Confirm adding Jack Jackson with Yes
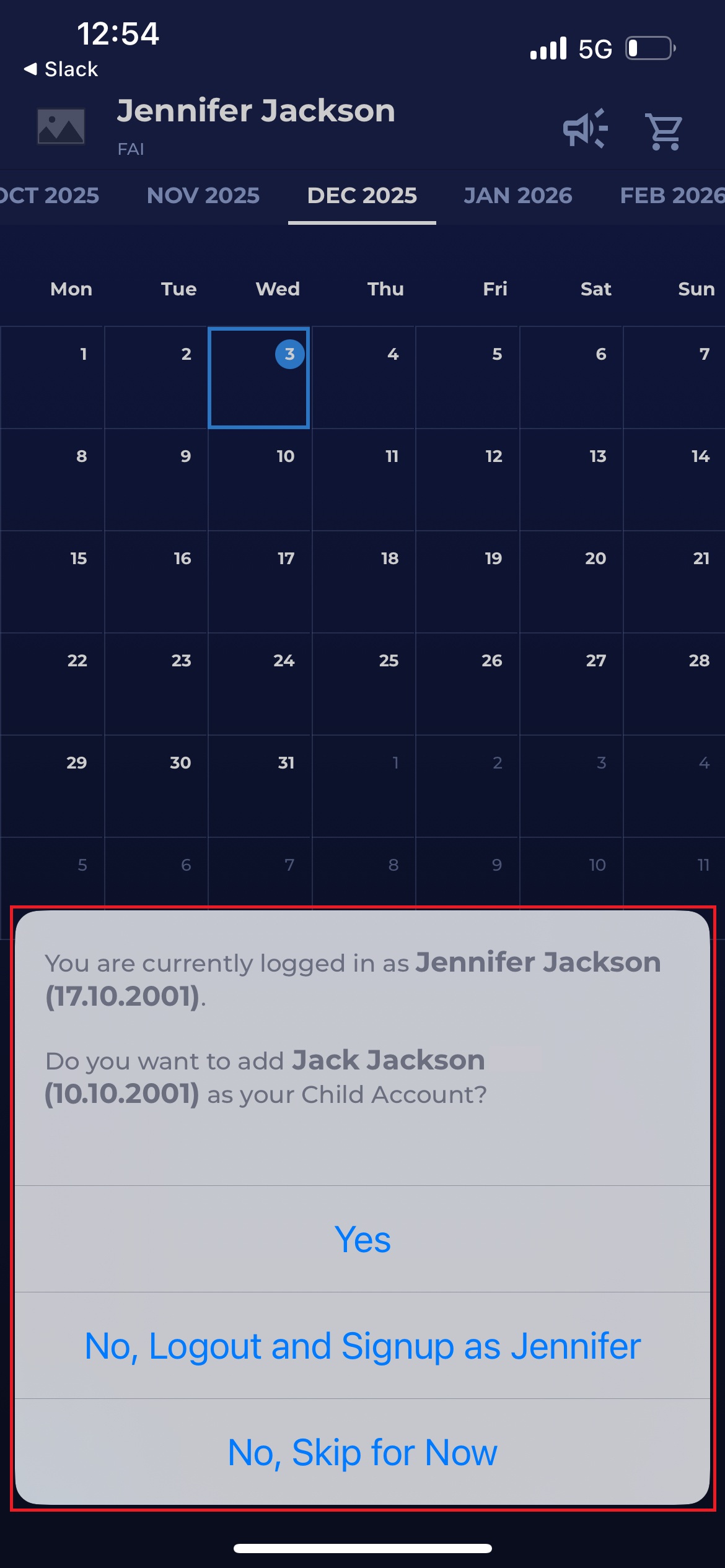725x1568 pixels. click(x=362, y=1239)
